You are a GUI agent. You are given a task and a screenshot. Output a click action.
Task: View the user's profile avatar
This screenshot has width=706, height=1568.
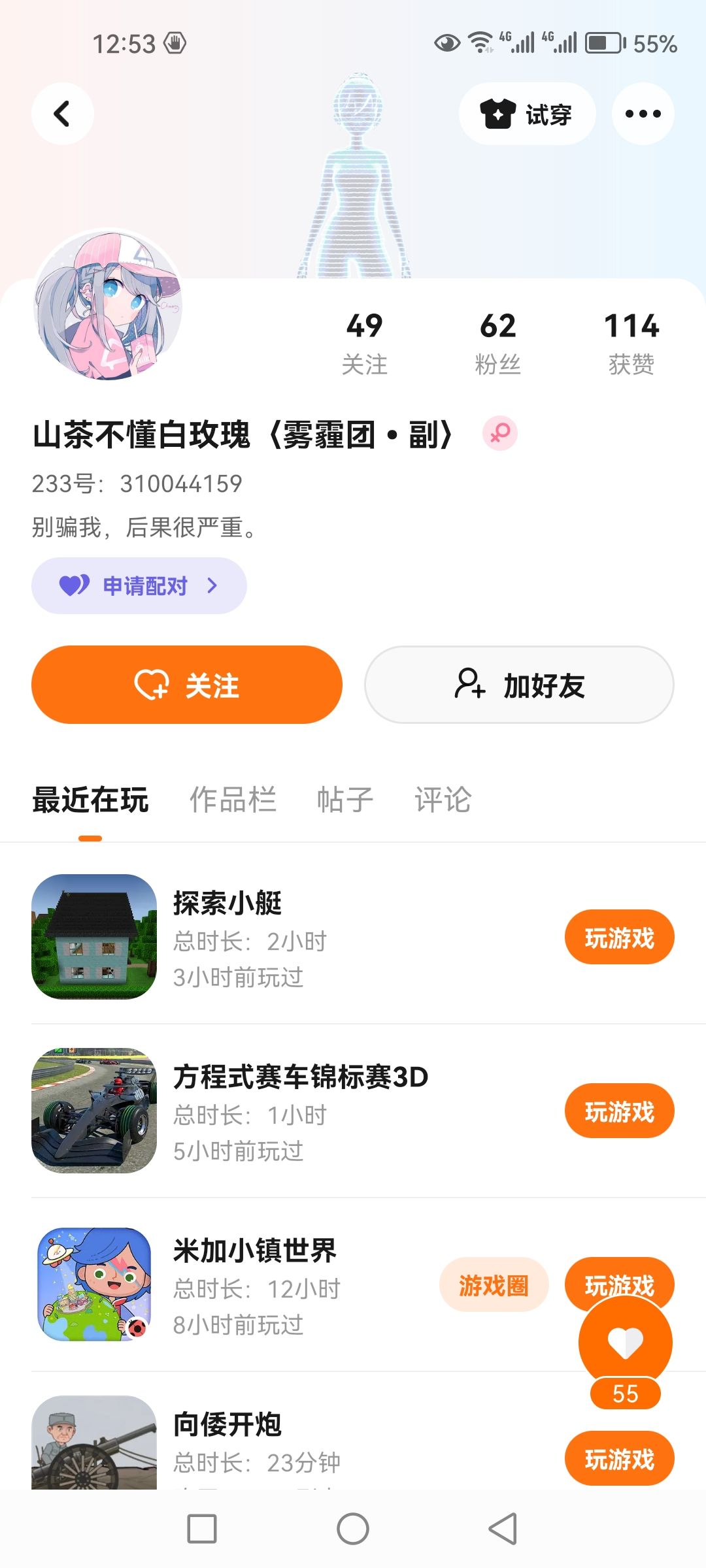tap(108, 304)
